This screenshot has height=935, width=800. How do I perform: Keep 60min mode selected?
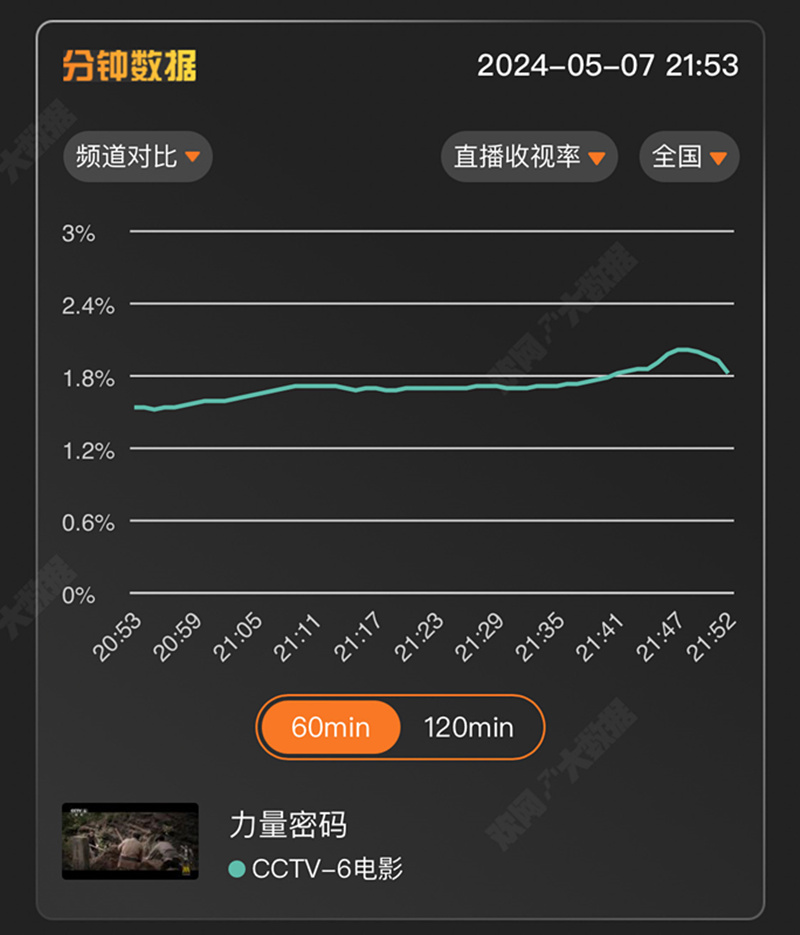coord(328,727)
